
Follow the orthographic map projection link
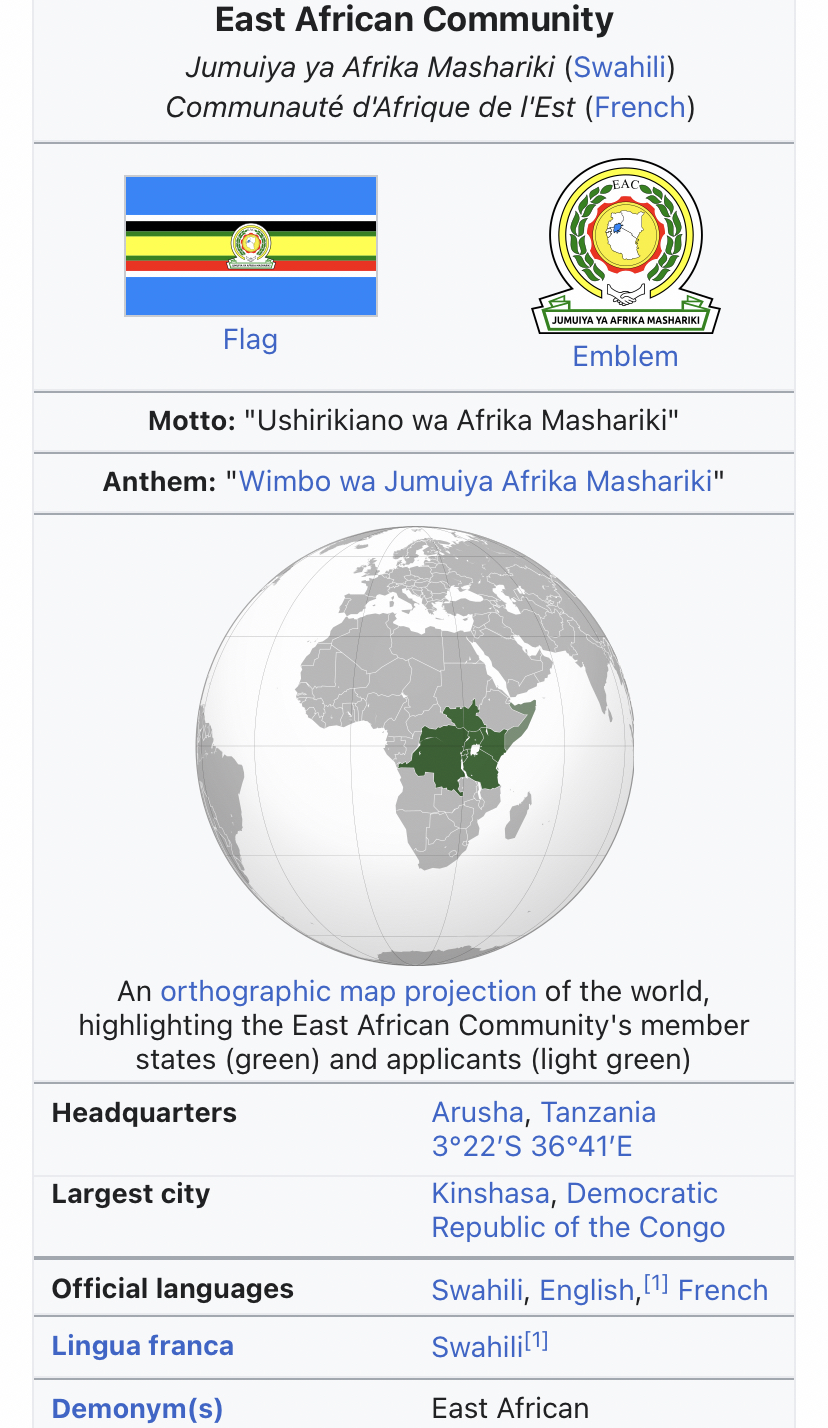(x=348, y=991)
